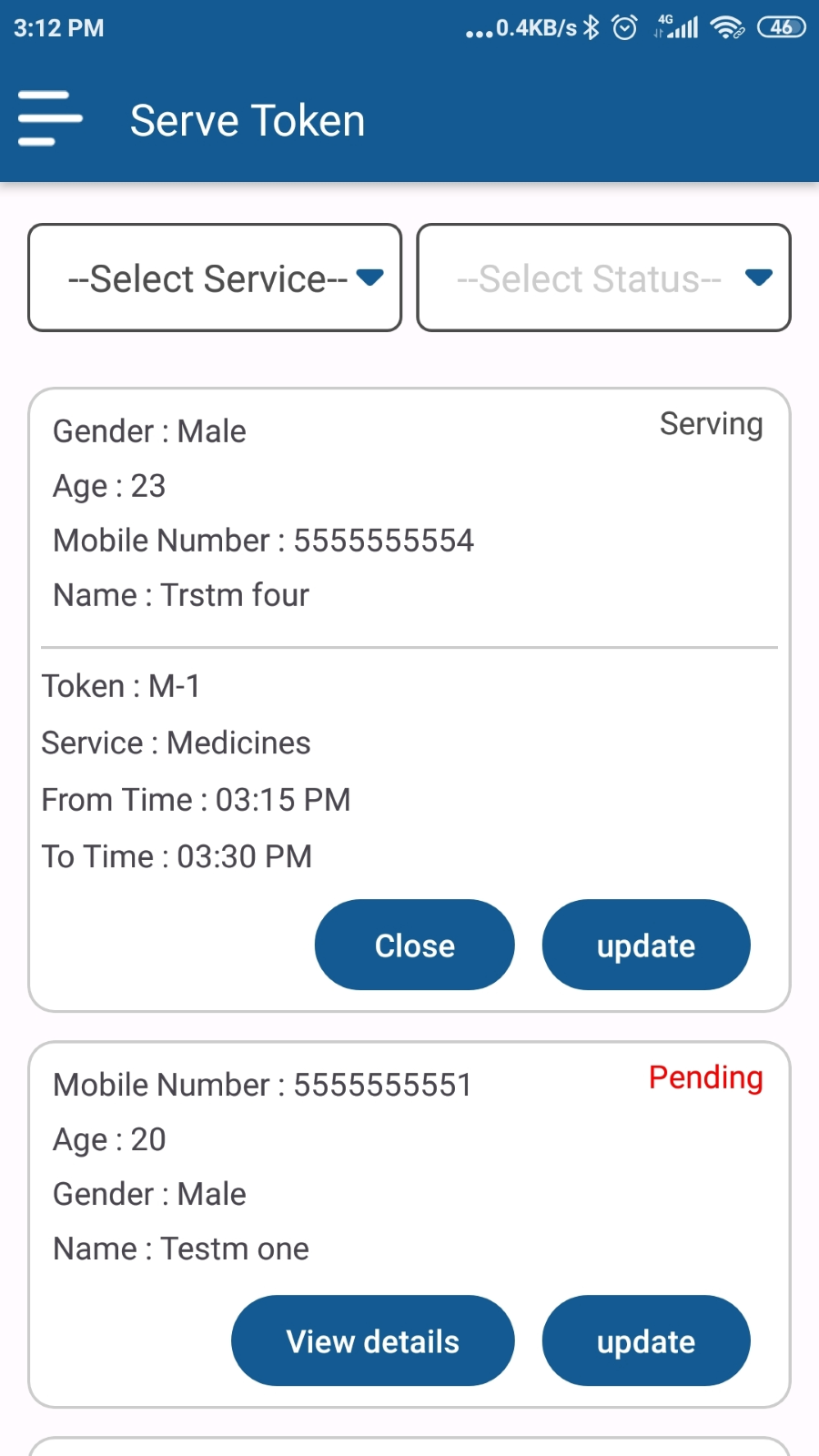The image size is (819, 1456).
Task: Tap update on Trstm four's serving token
Action: click(646, 945)
